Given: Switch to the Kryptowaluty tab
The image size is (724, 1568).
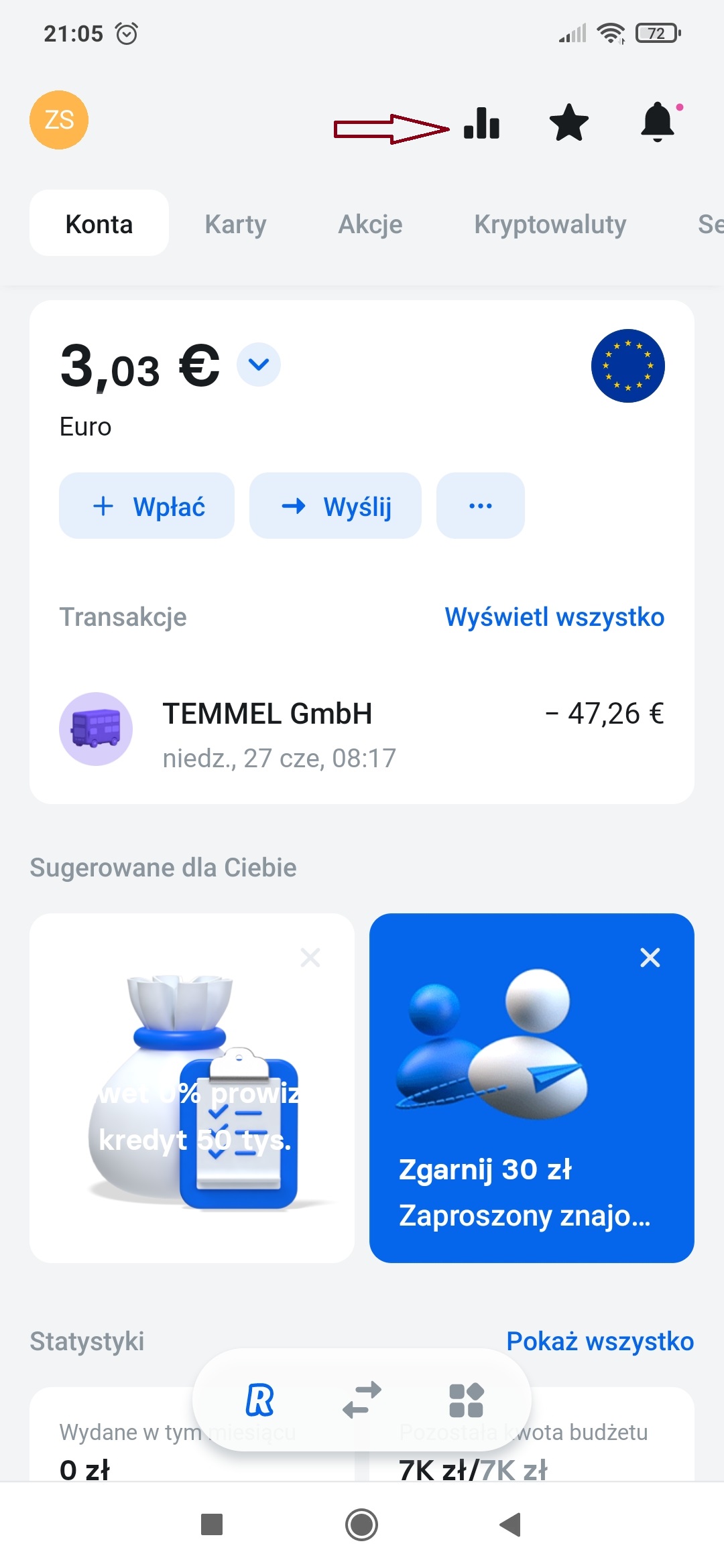Looking at the screenshot, I should (550, 224).
